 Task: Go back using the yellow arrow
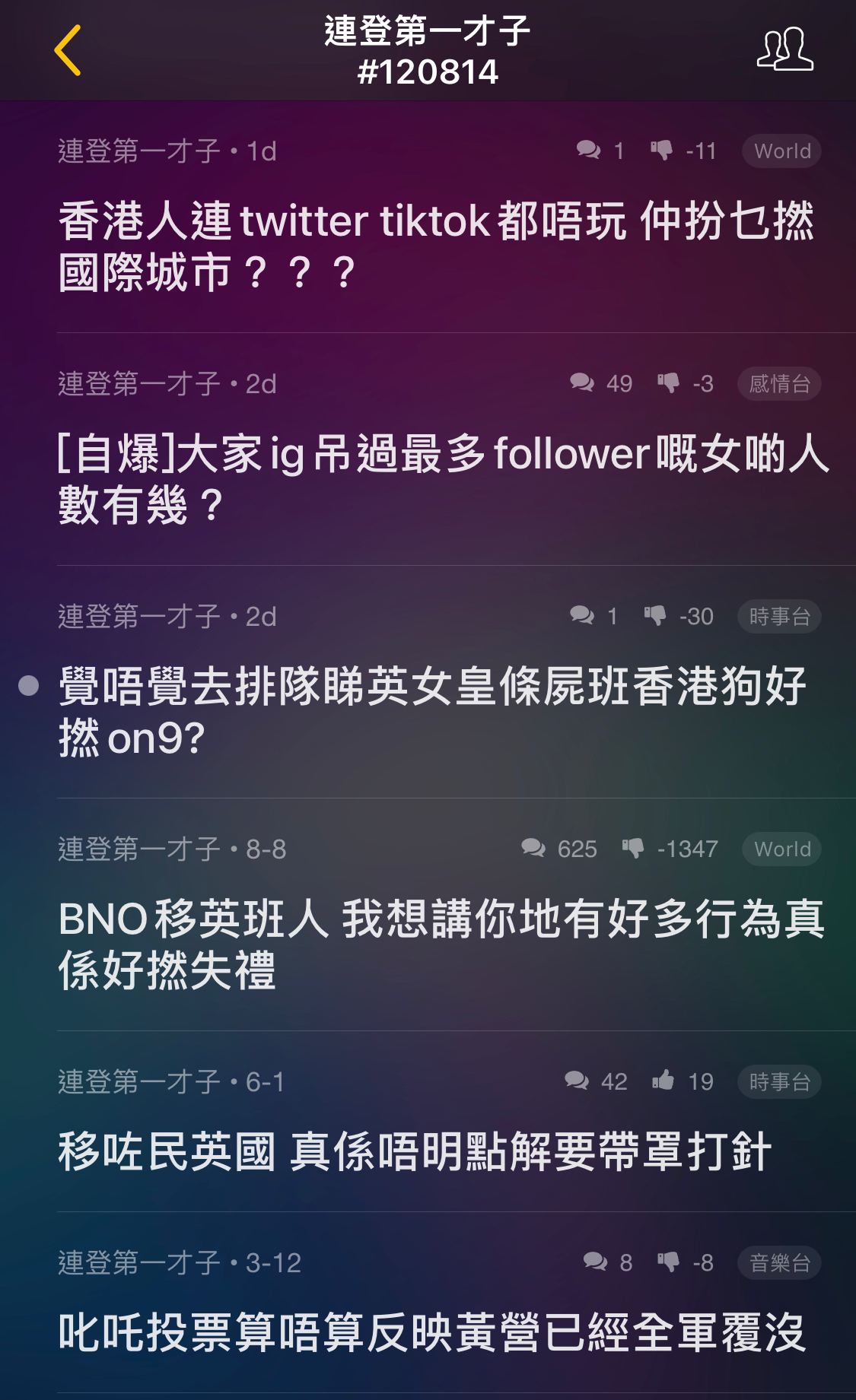[68, 50]
